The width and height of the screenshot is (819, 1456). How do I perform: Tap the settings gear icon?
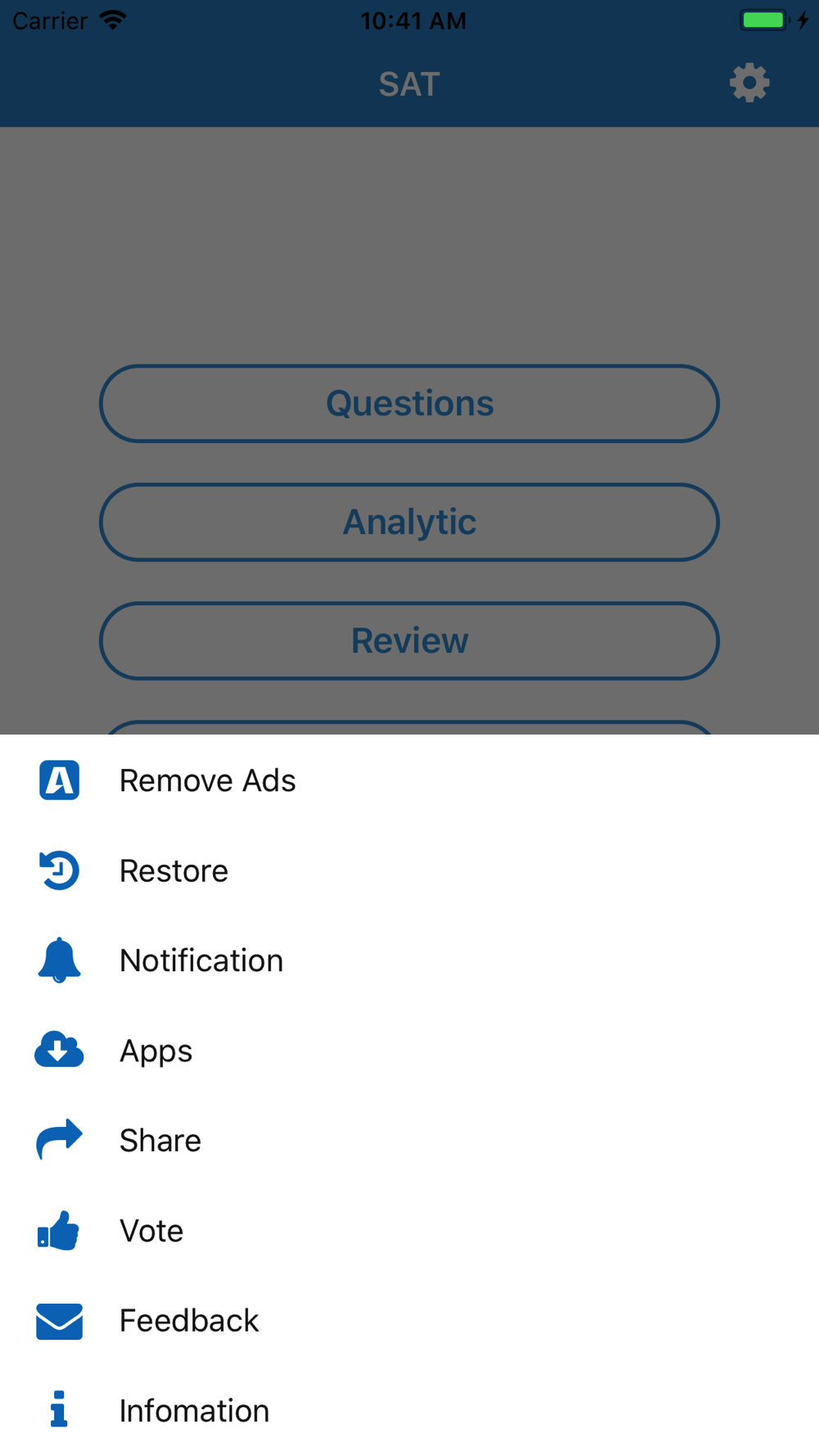pyautogui.click(x=749, y=84)
